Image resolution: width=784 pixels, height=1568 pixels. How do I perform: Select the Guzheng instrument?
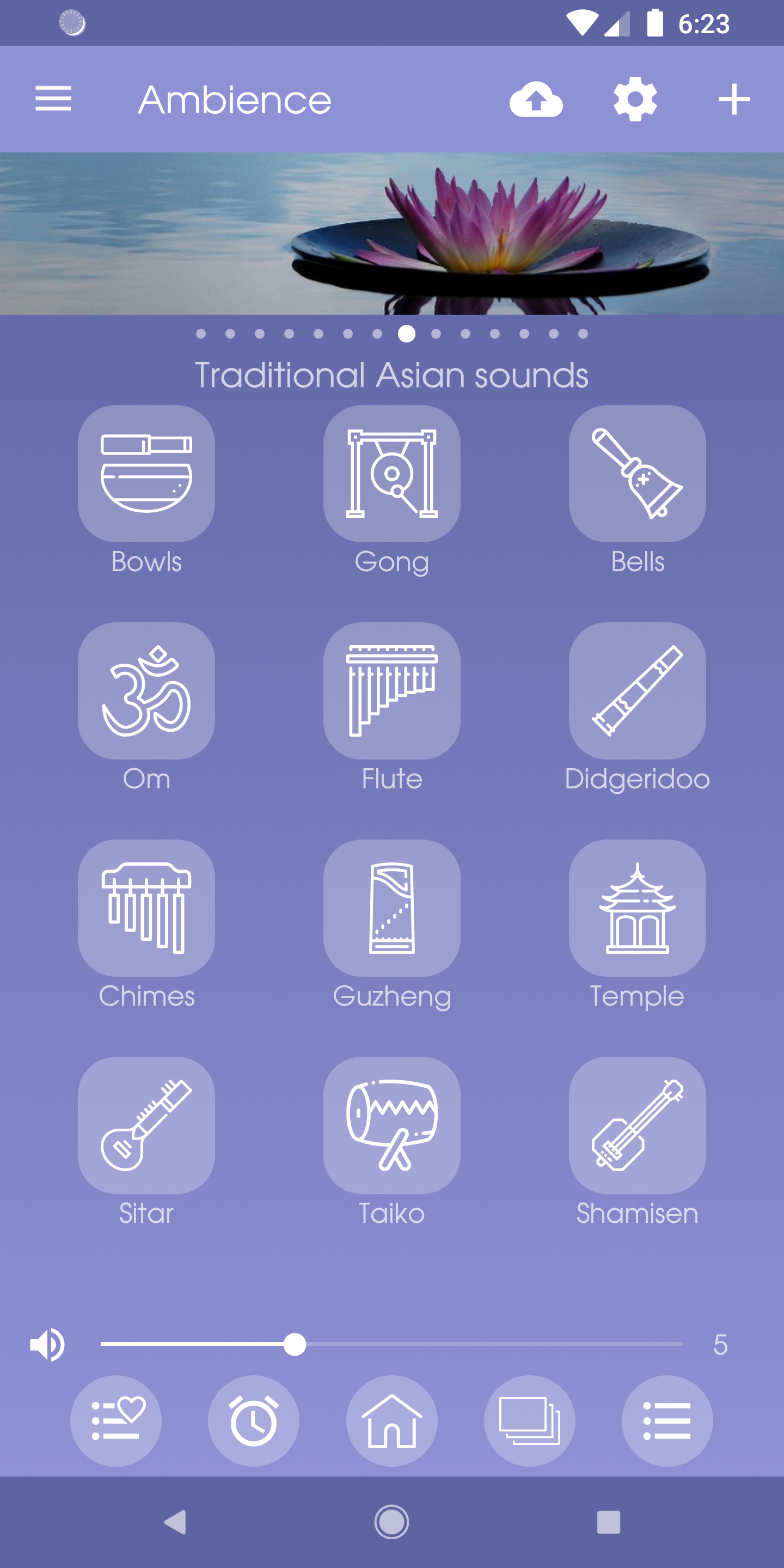[391, 908]
